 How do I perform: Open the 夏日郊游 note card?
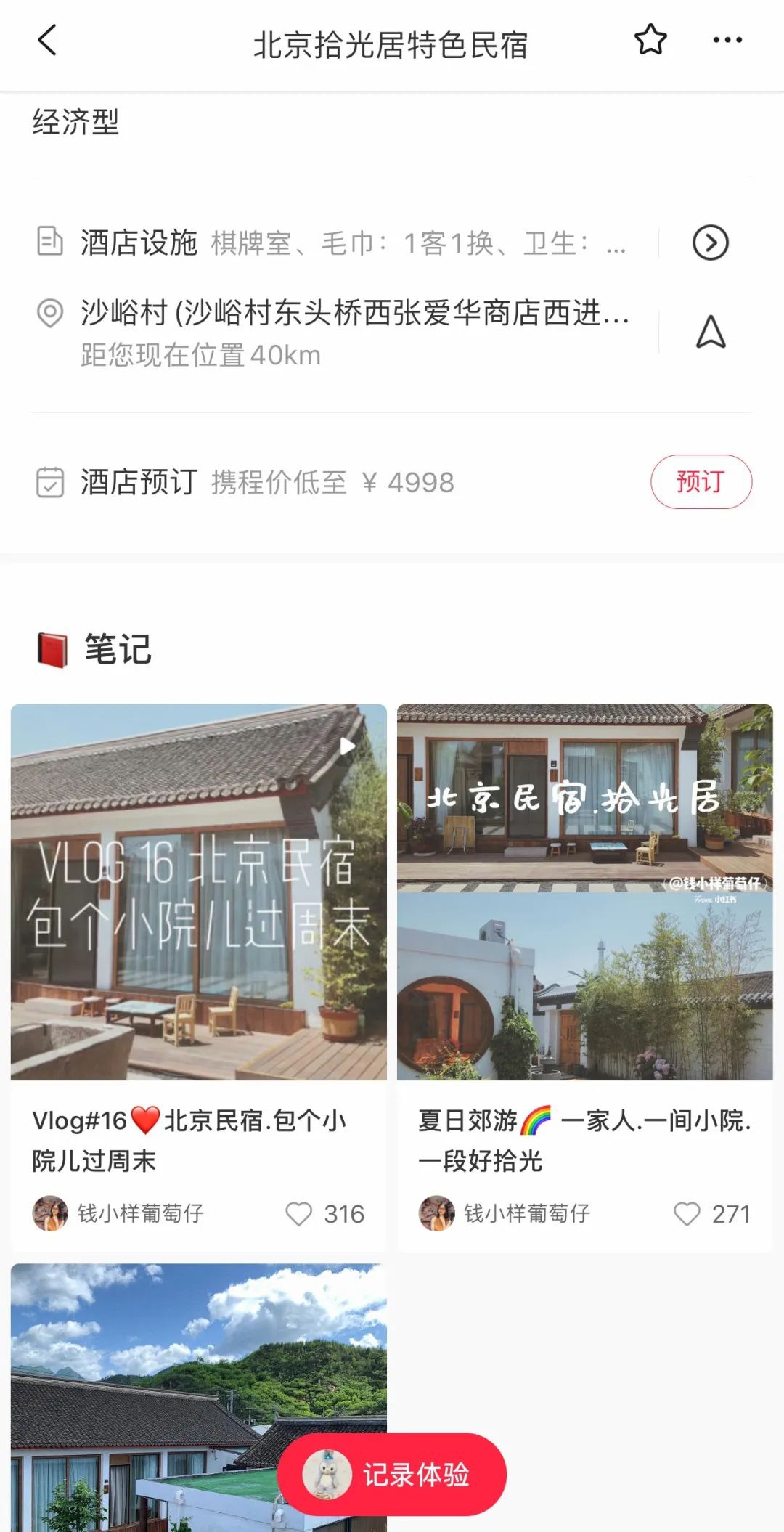tap(584, 892)
